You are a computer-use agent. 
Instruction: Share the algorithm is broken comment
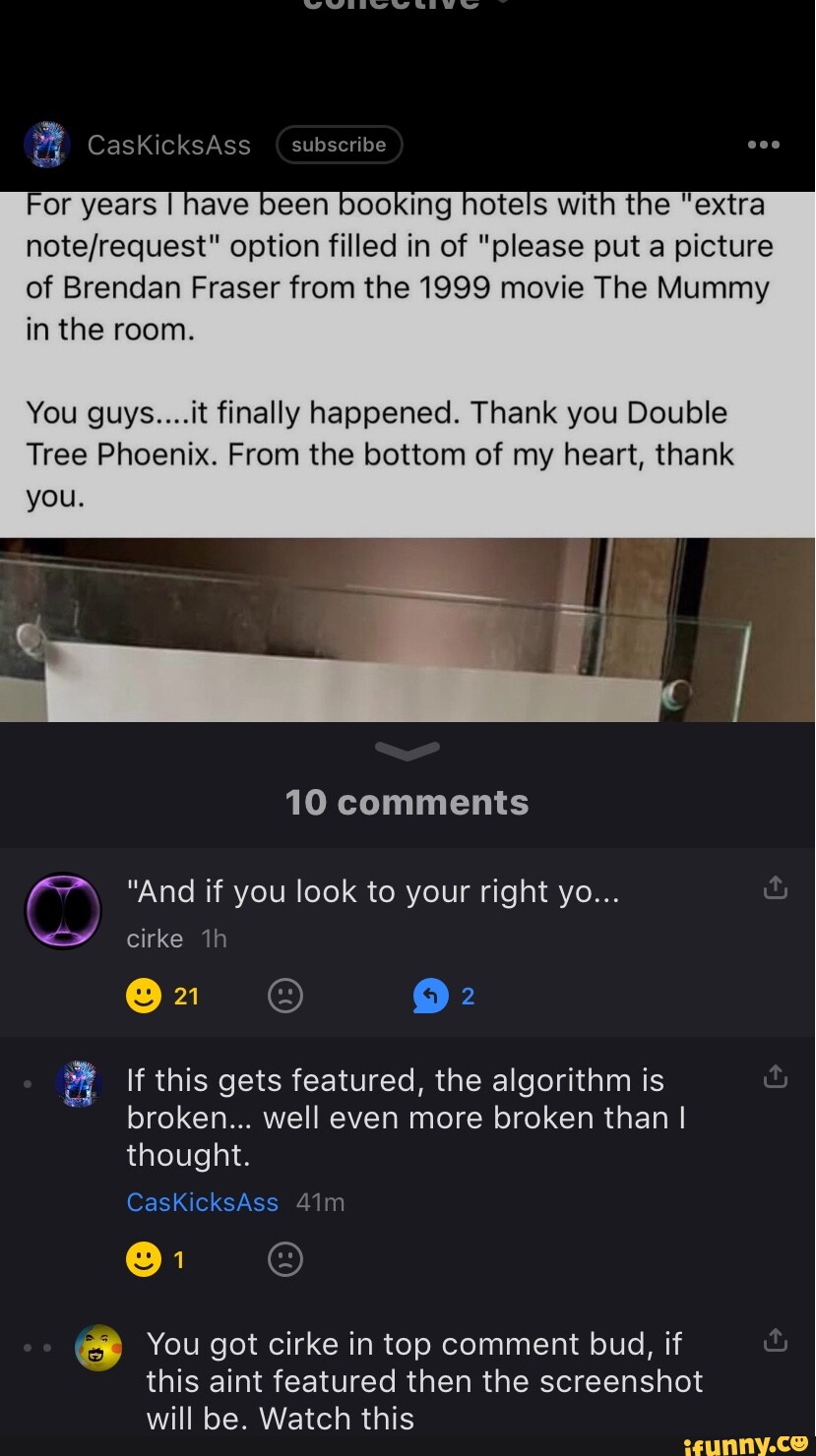click(x=776, y=1078)
